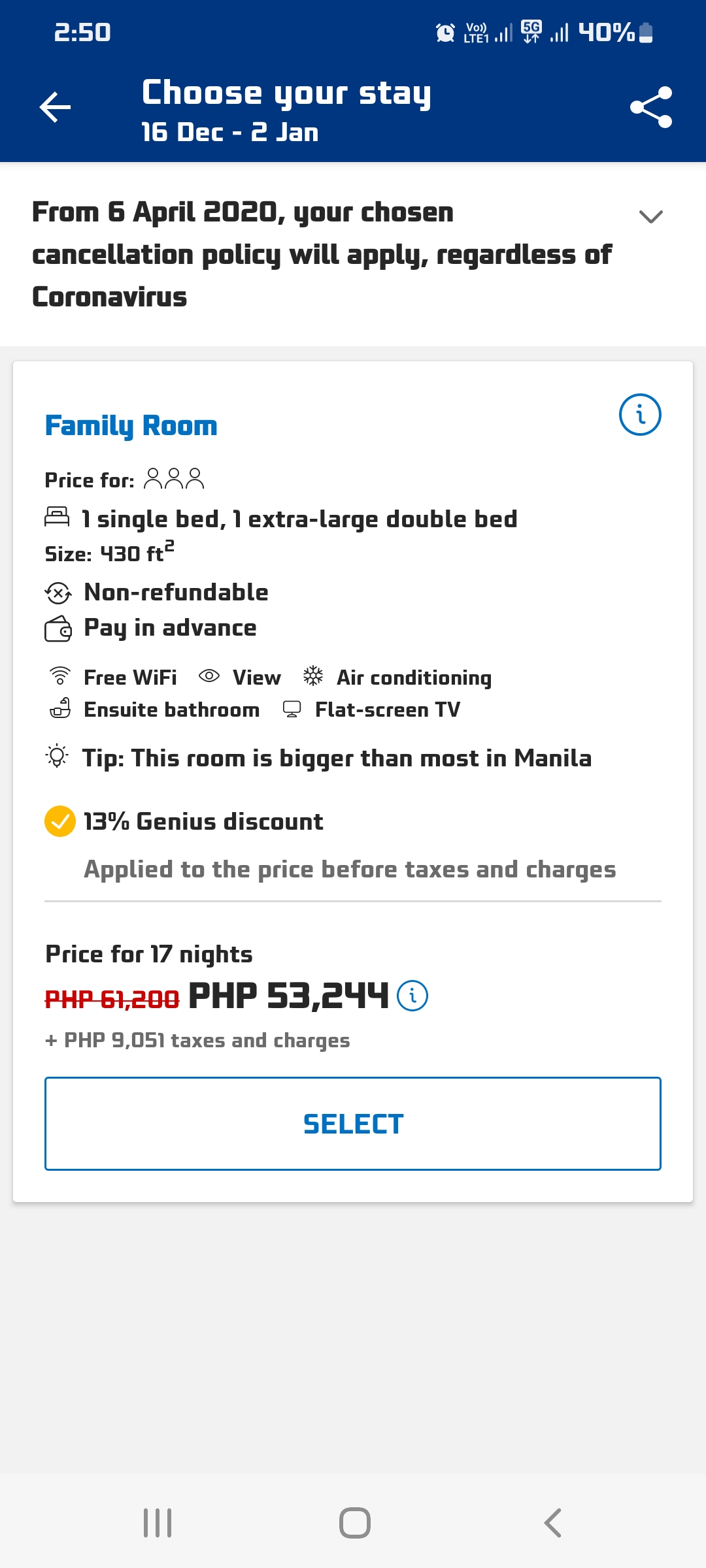Click the Pay in advance wallet icon
This screenshot has width=706, height=1568.
(x=58, y=627)
